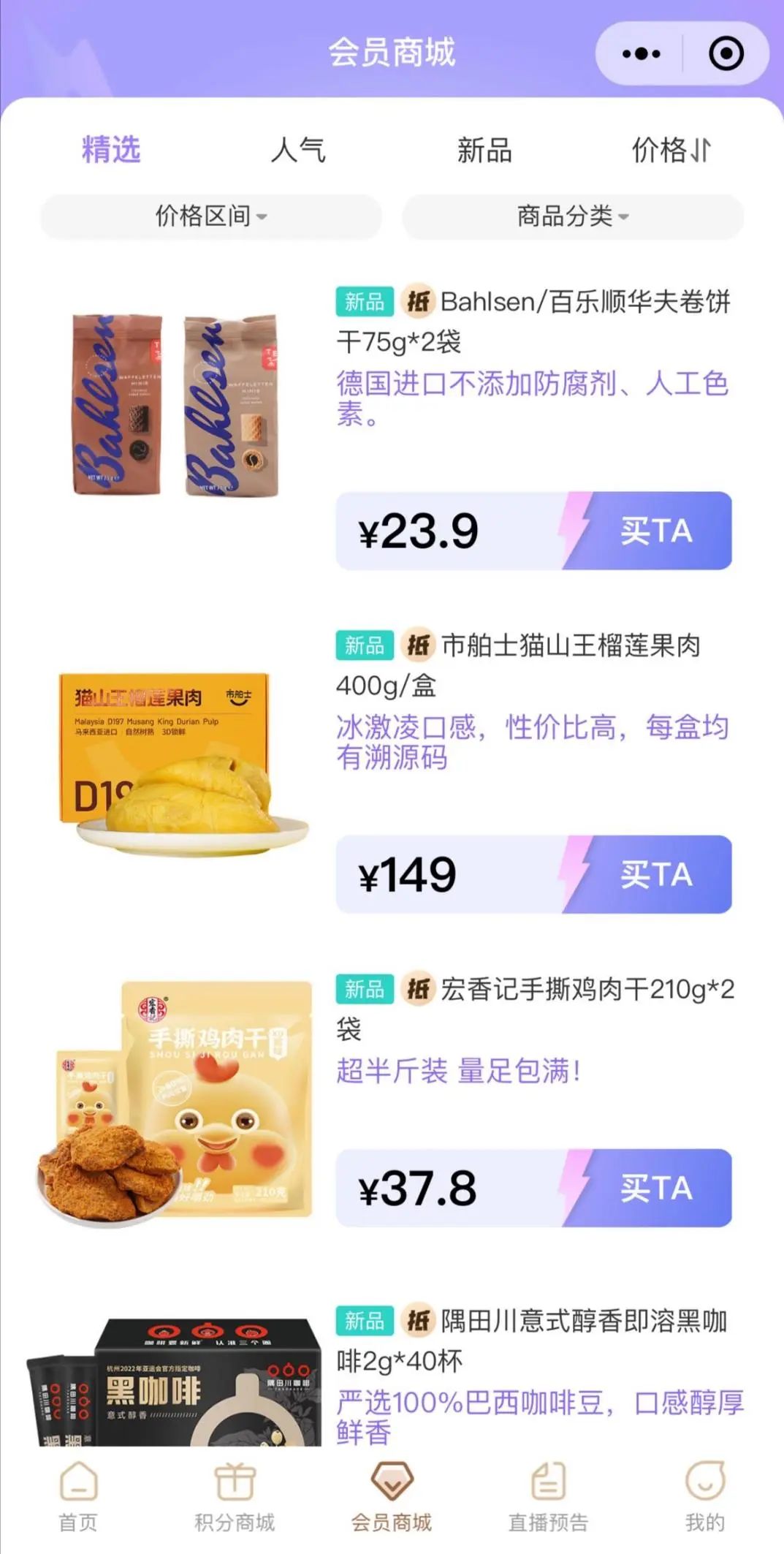Expand the 价格区间 dropdown
Viewport: 784px width, 1554px height.
tap(210, 216)
